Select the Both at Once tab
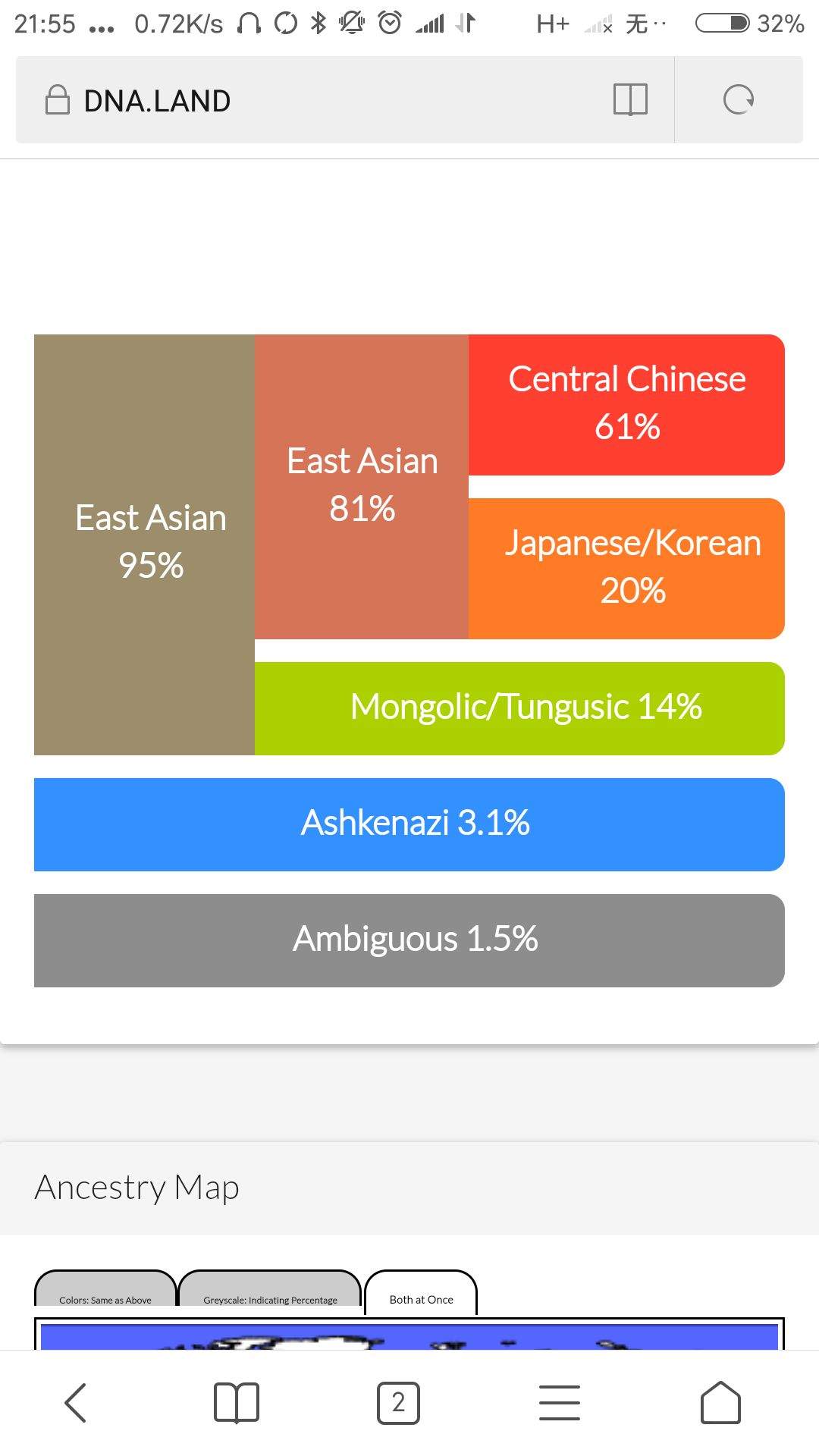Screen dimensions: 819x1456 coord(421,1292)
